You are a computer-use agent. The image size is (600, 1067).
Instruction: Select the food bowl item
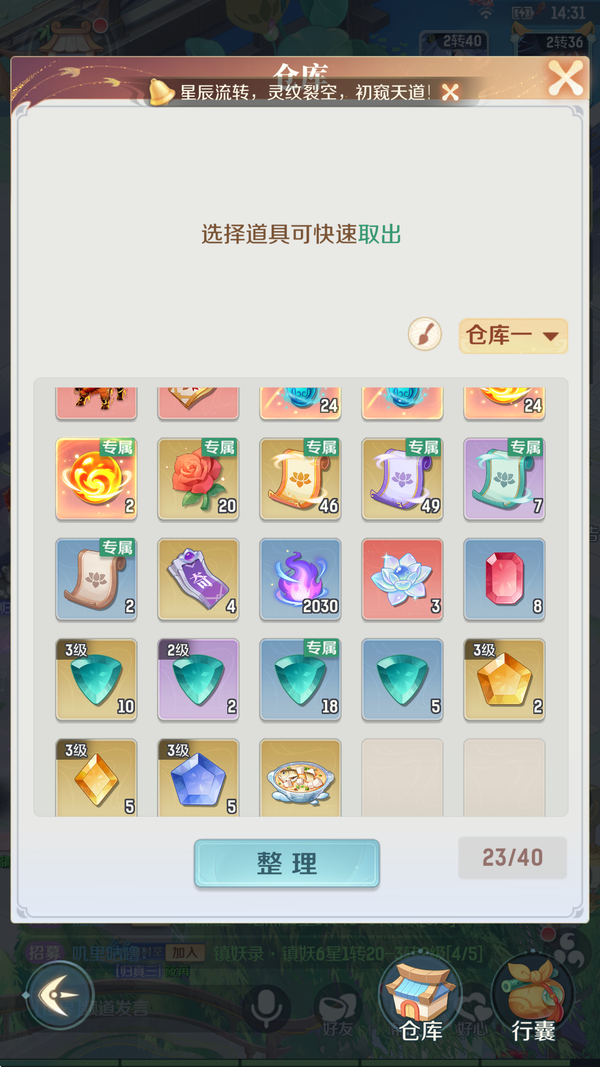tap(301, 778)
